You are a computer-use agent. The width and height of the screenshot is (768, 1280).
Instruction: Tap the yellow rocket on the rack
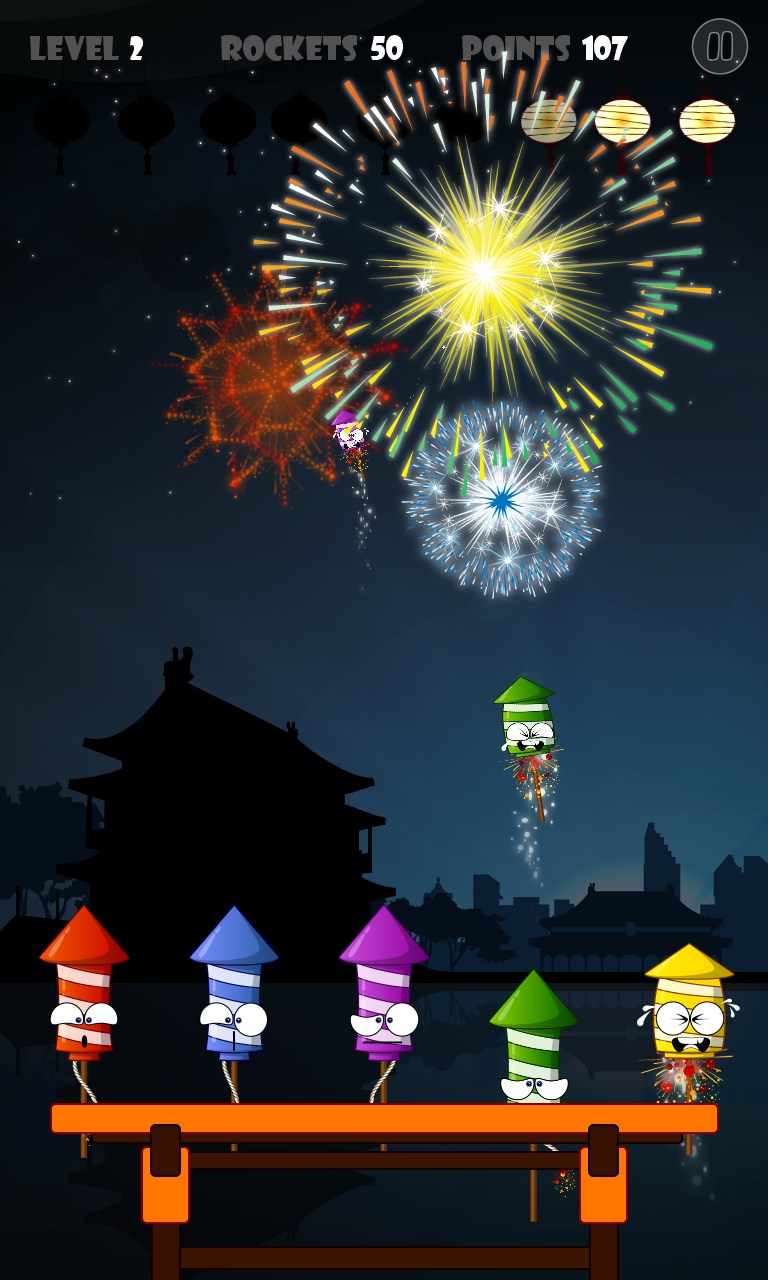(689, 1005)
